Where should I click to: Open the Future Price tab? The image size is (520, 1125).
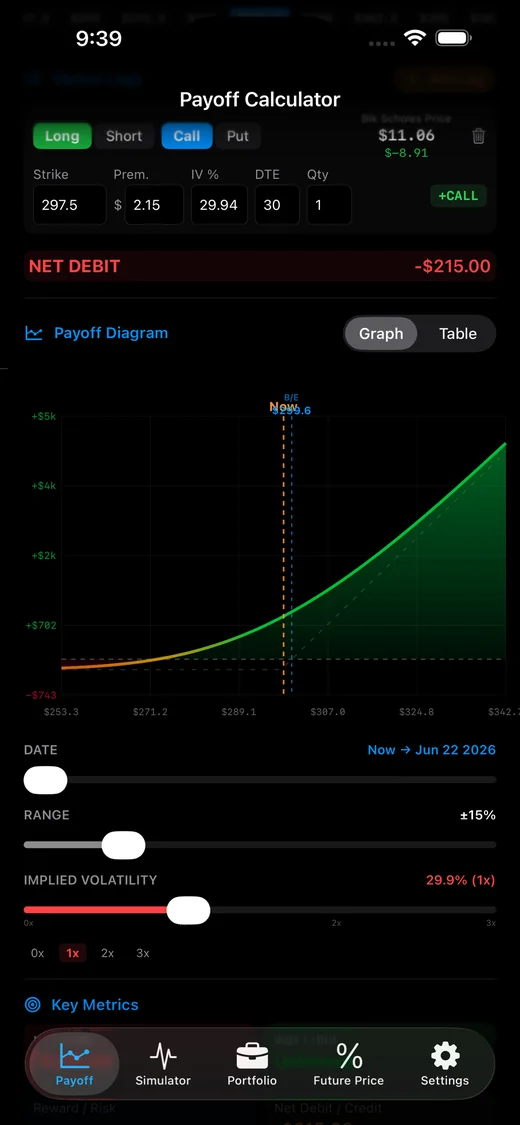coord(349,1065)
